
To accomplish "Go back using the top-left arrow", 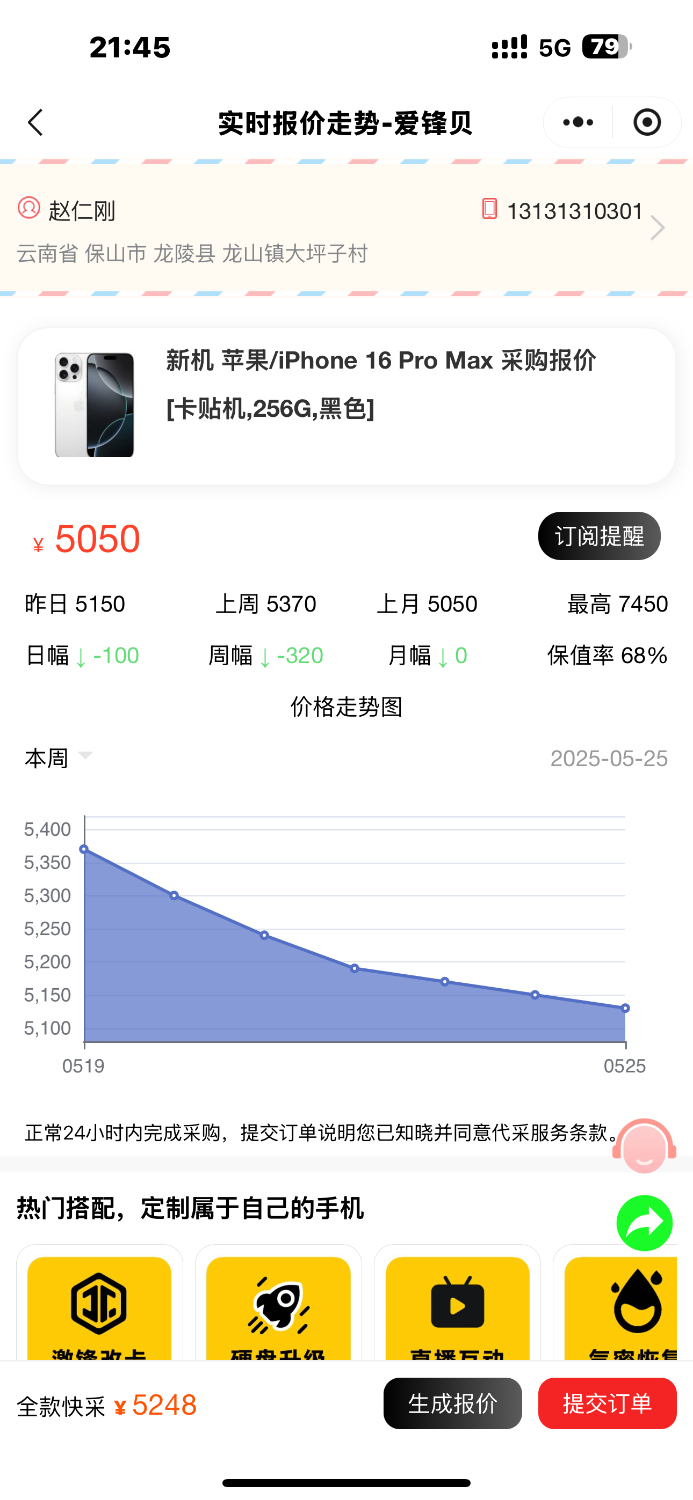I will point(36,123).
